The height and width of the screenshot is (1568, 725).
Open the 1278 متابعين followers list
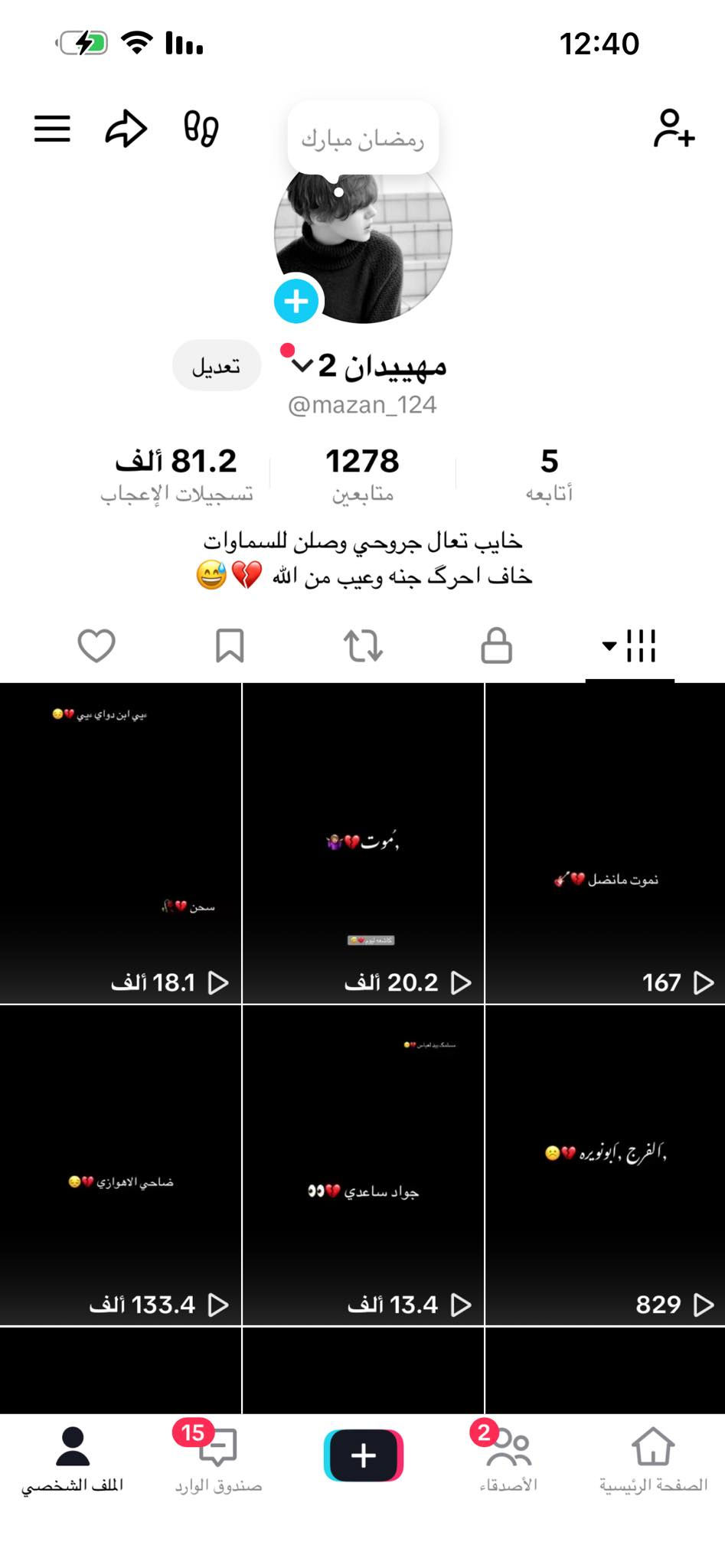click(x=362, y=474)
